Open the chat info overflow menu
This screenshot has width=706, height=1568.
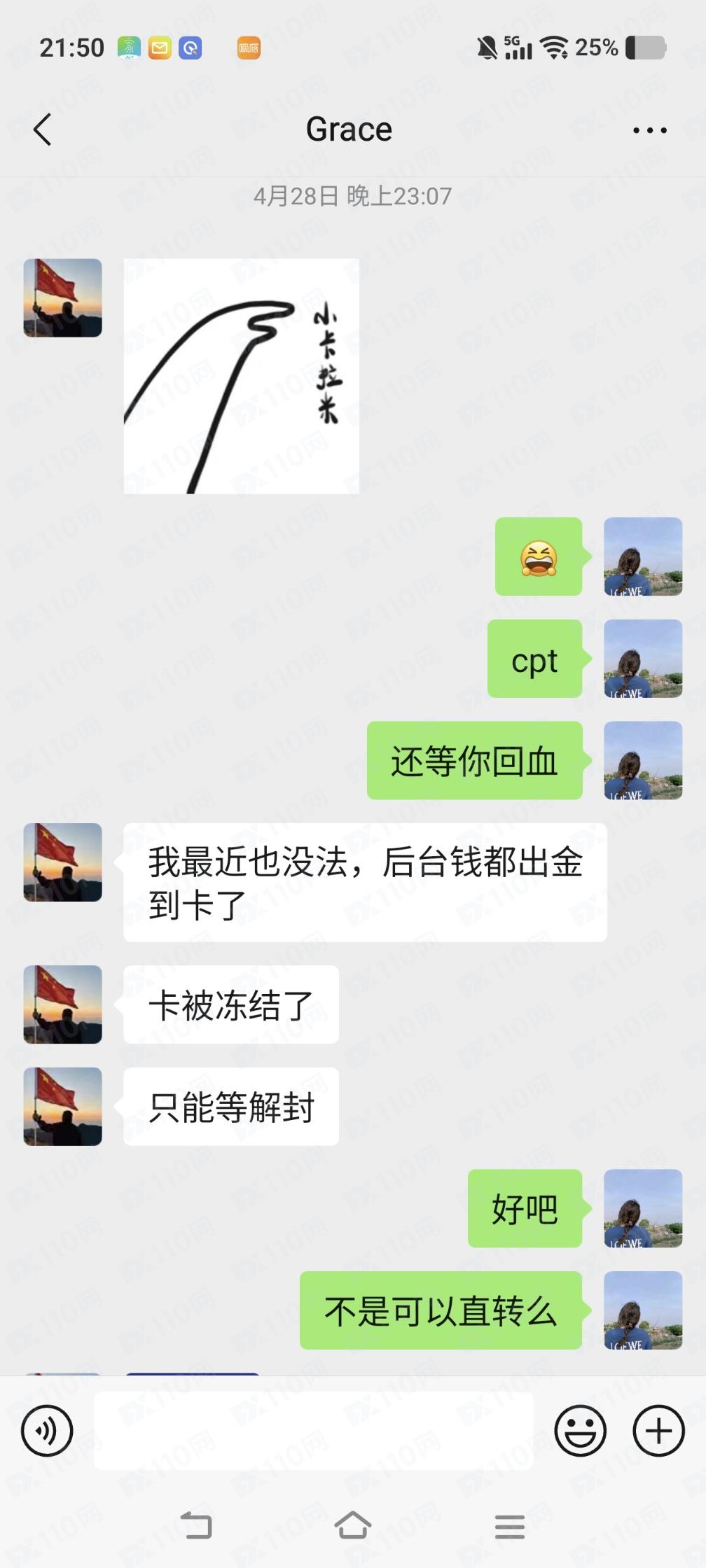click(649, 130)
